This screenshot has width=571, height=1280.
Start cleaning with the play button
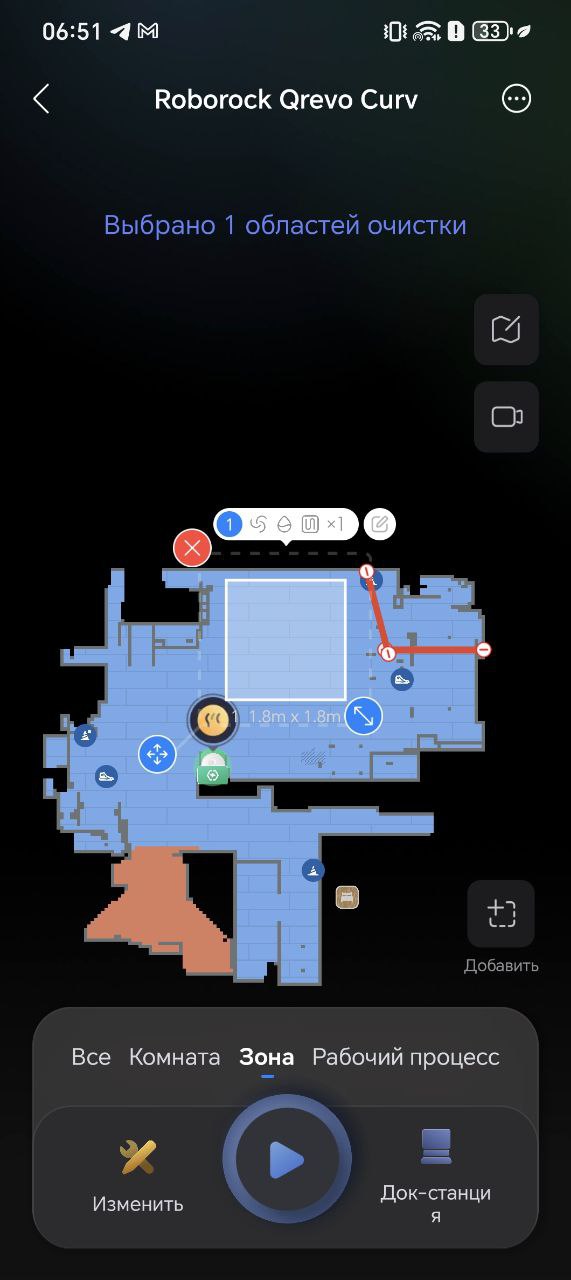[287, 1160]
